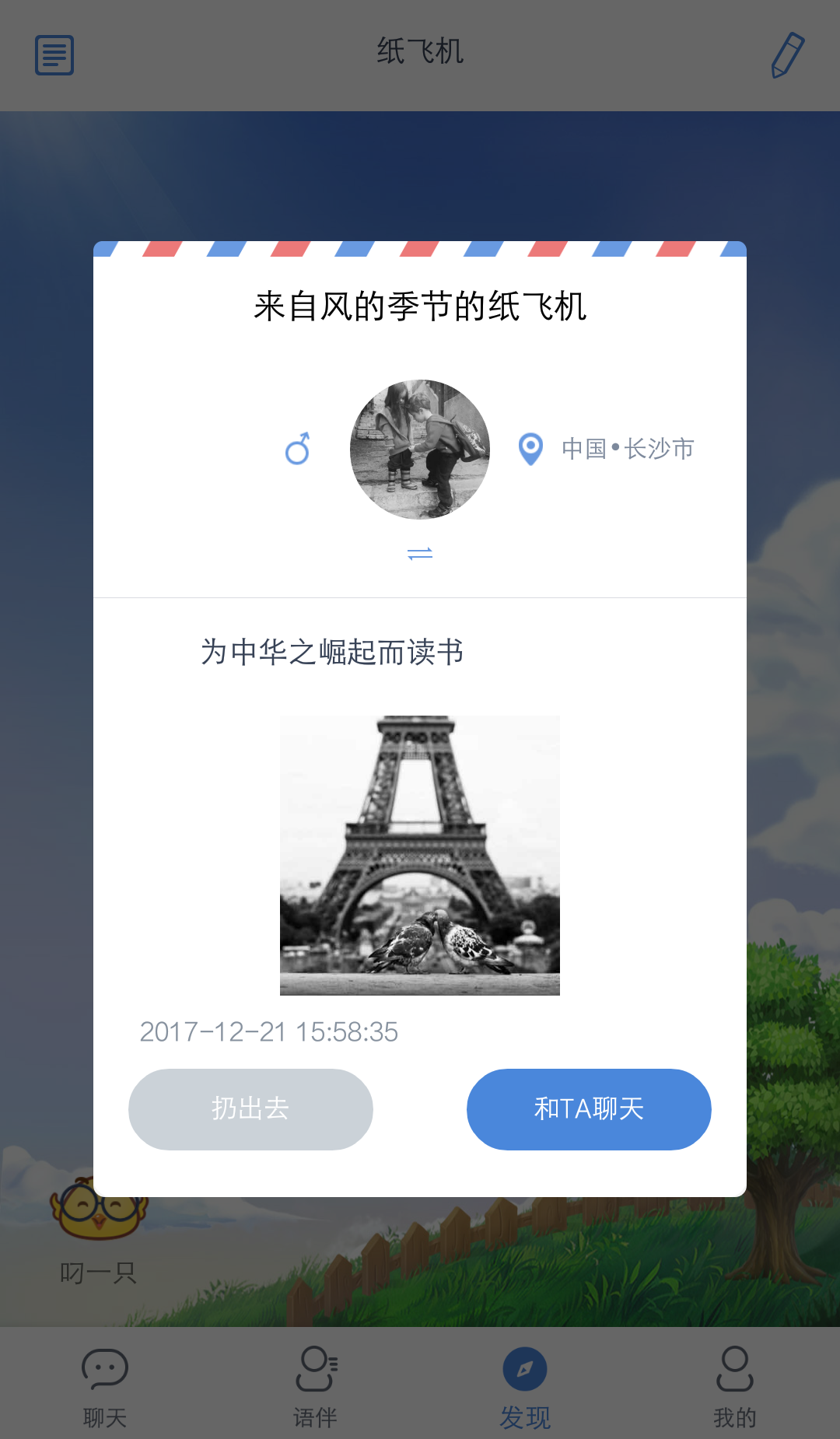Image resolution: width=840 pixels, height=1439 pixels.
Task: Open the Eiffel Tower photo attachment
Action: coord(420,854)
